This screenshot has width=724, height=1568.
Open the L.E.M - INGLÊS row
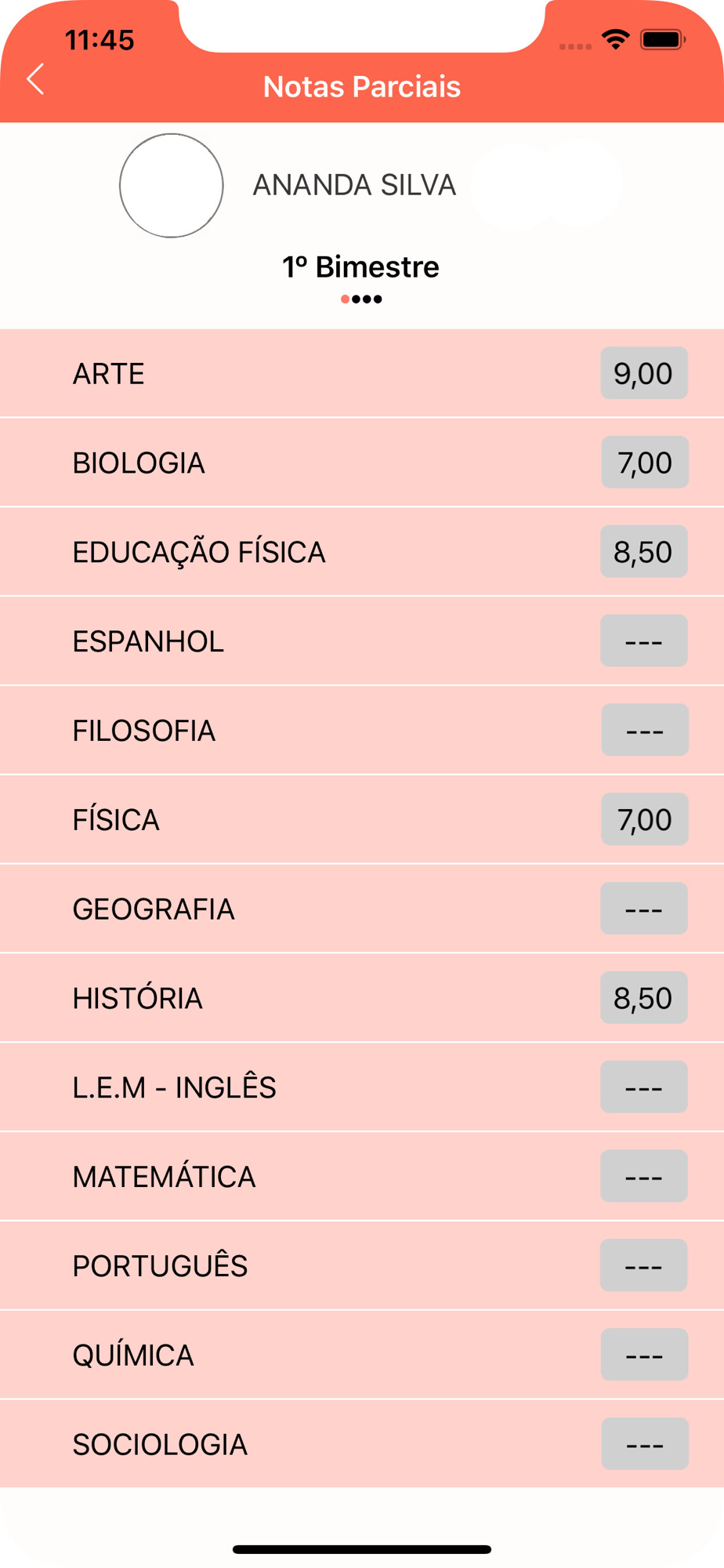[362, 1087]
